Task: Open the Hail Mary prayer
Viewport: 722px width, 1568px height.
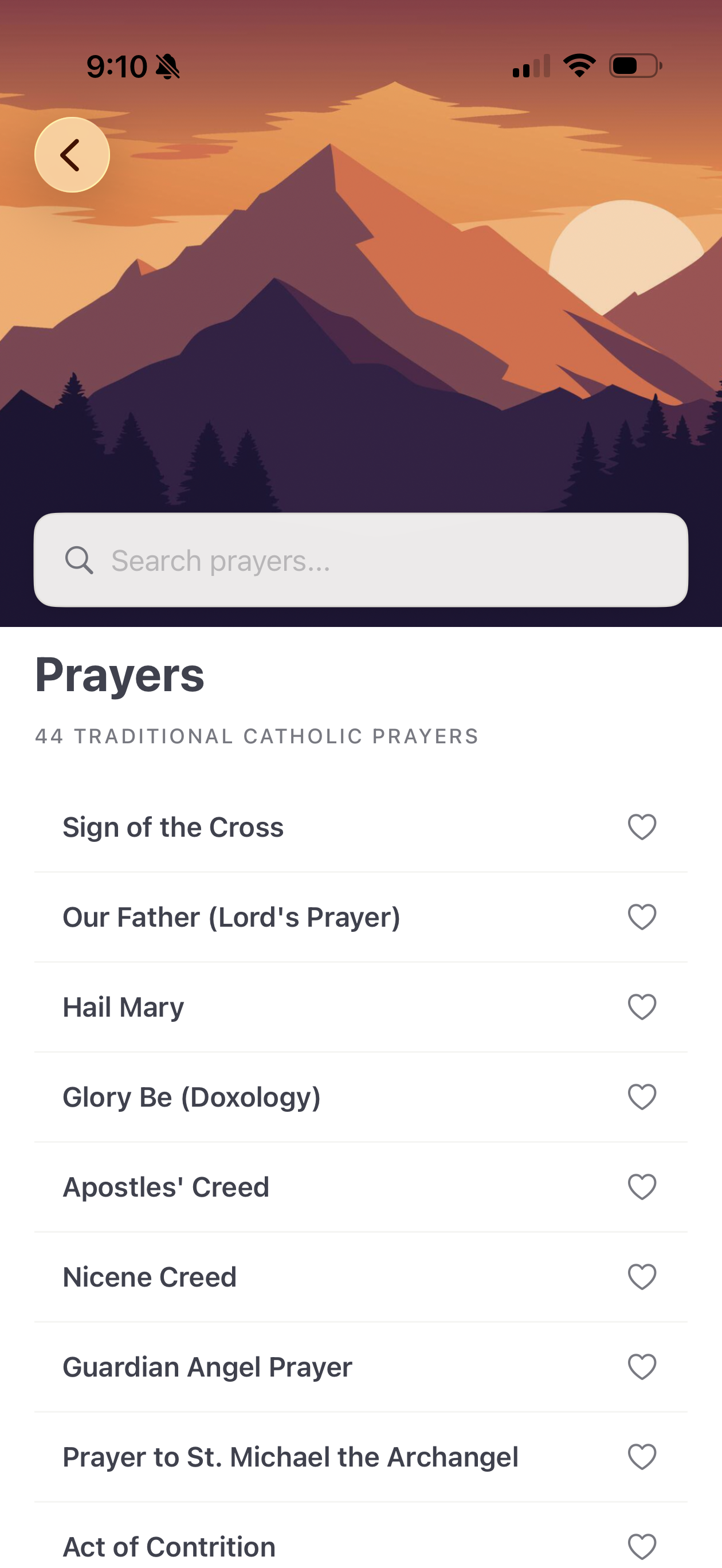Action: tap(124, 1007)
